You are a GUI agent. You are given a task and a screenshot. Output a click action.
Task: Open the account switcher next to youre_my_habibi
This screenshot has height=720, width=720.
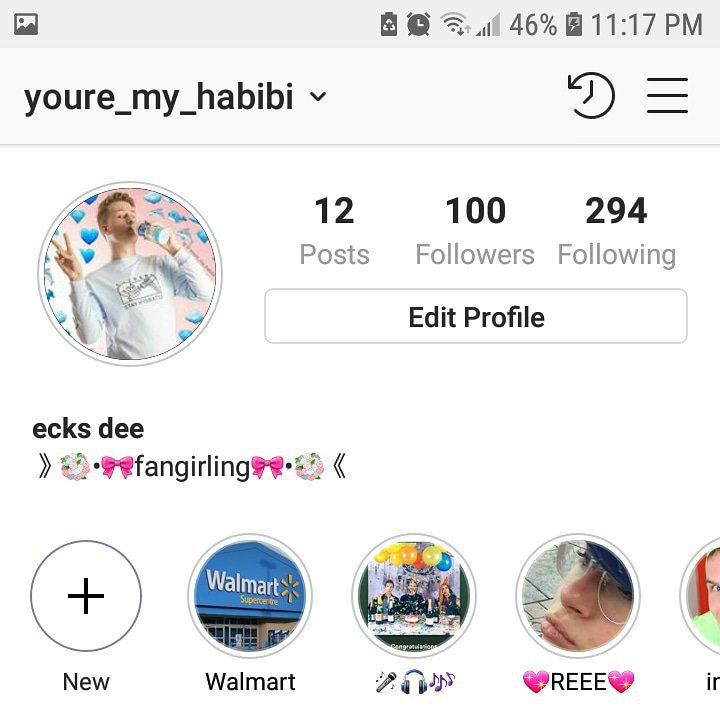pos(318,97)
